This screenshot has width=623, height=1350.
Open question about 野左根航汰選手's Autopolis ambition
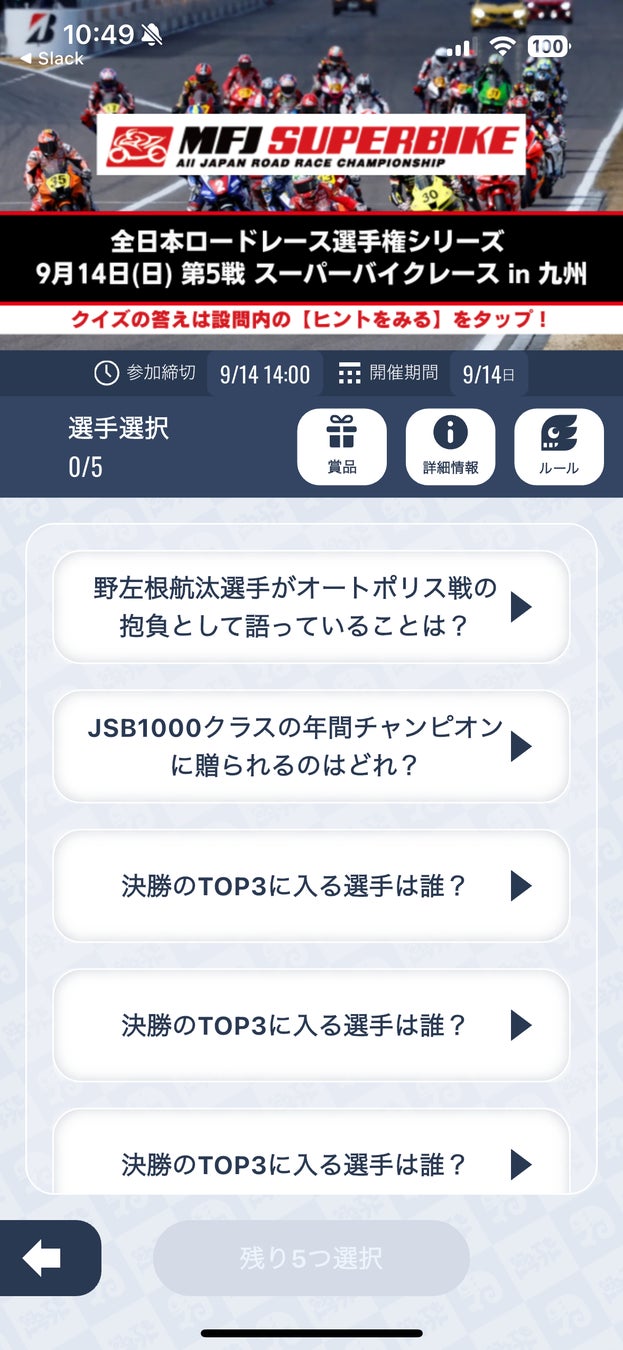311,607
